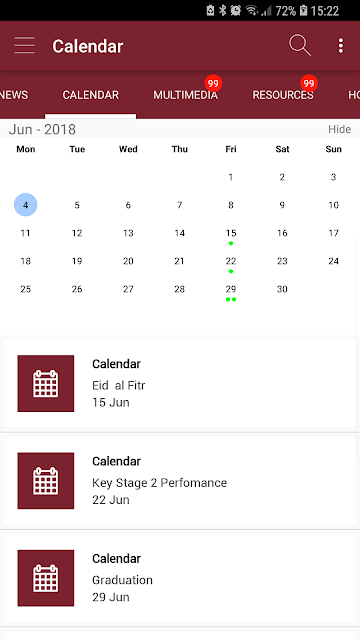360x640 pixels.
Task: Tap the highlighted date 4
Action: (x=26, y=205)
